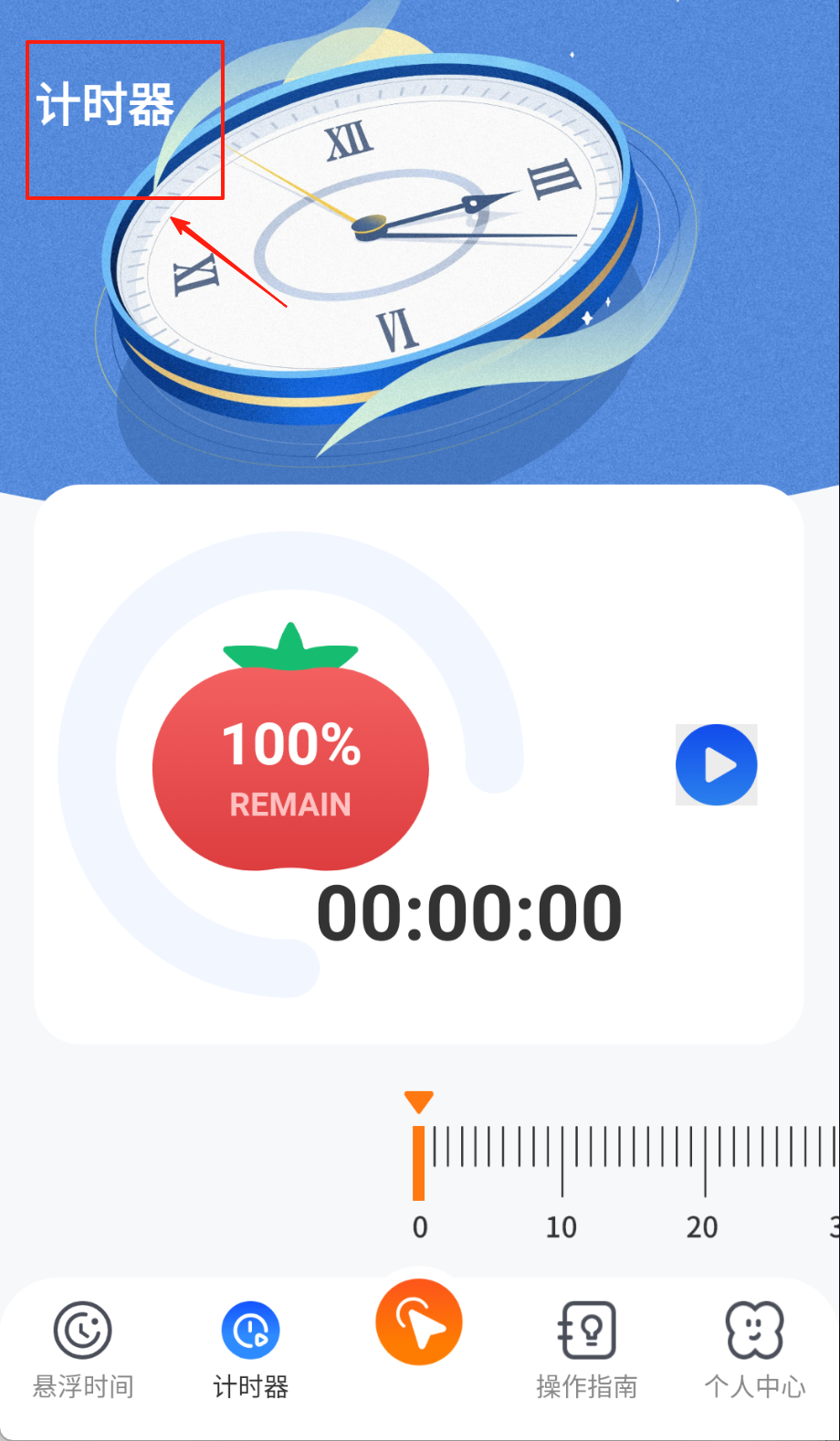
Task: Tap the orange center cursor button
Action: coord(419,1322)
